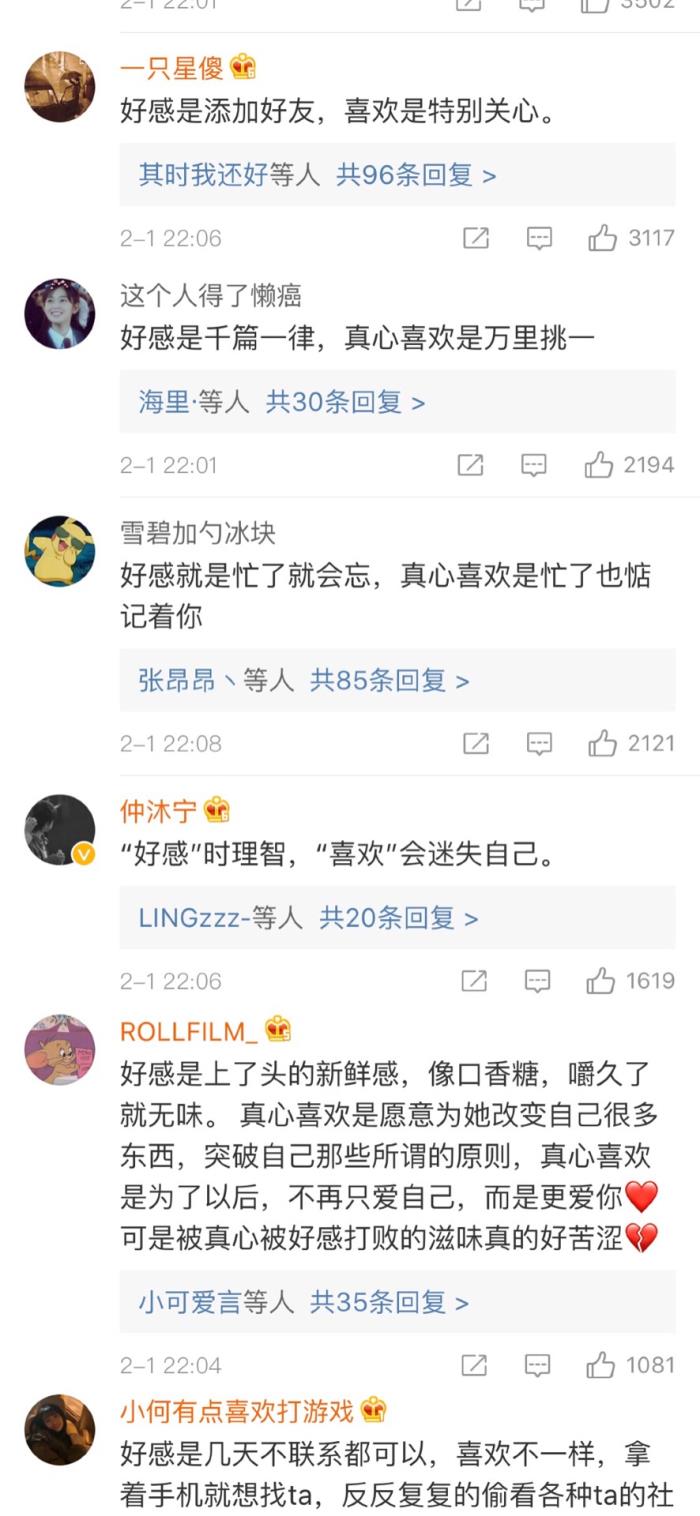This screenshot has height=1516, width=700.
Task: Like ROLLFILM_'s comment with 1081 likes
Action: 601,1365
